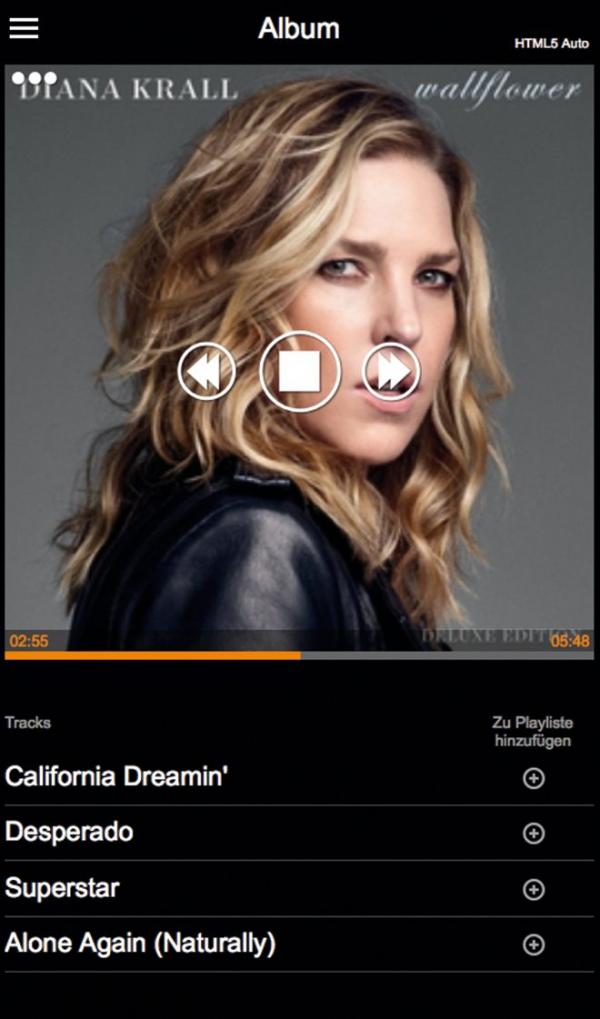Play the track Desperado

(x=69, y=832)
